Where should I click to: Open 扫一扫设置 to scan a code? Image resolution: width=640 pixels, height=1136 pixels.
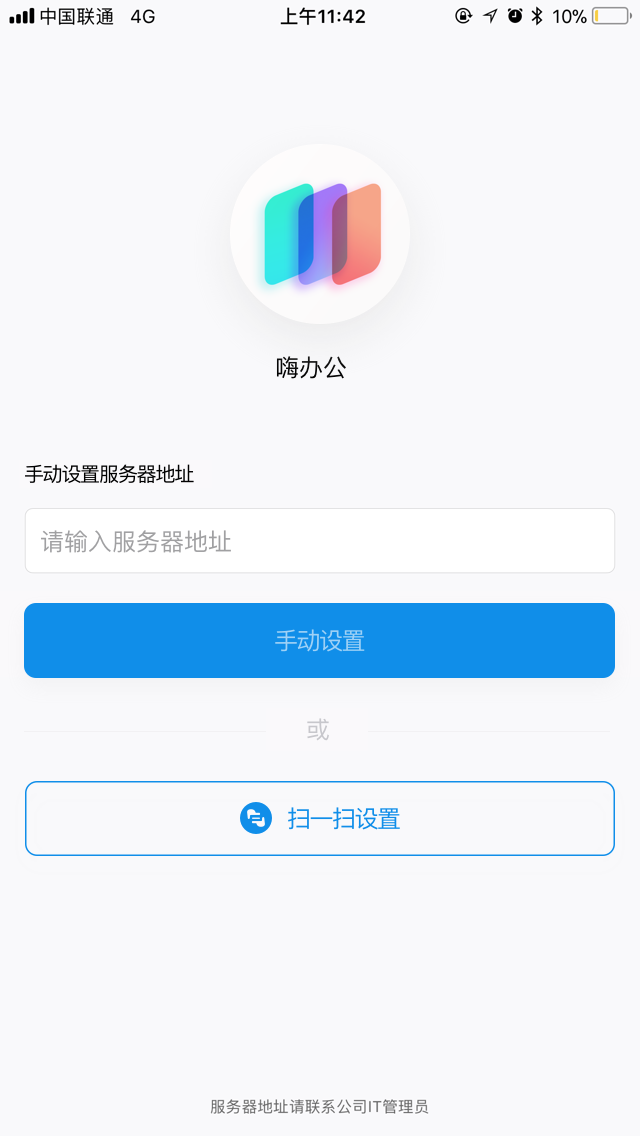tap(320, 819)
